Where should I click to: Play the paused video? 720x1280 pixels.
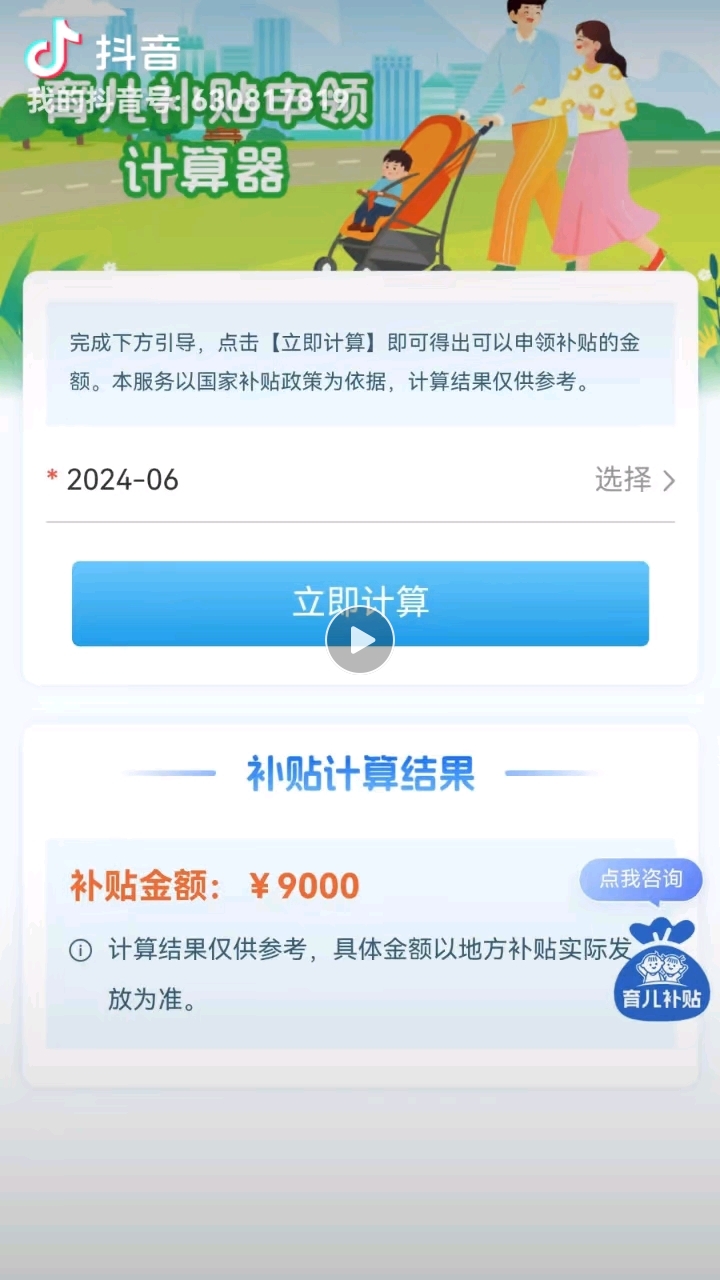(x=360, y=640)
